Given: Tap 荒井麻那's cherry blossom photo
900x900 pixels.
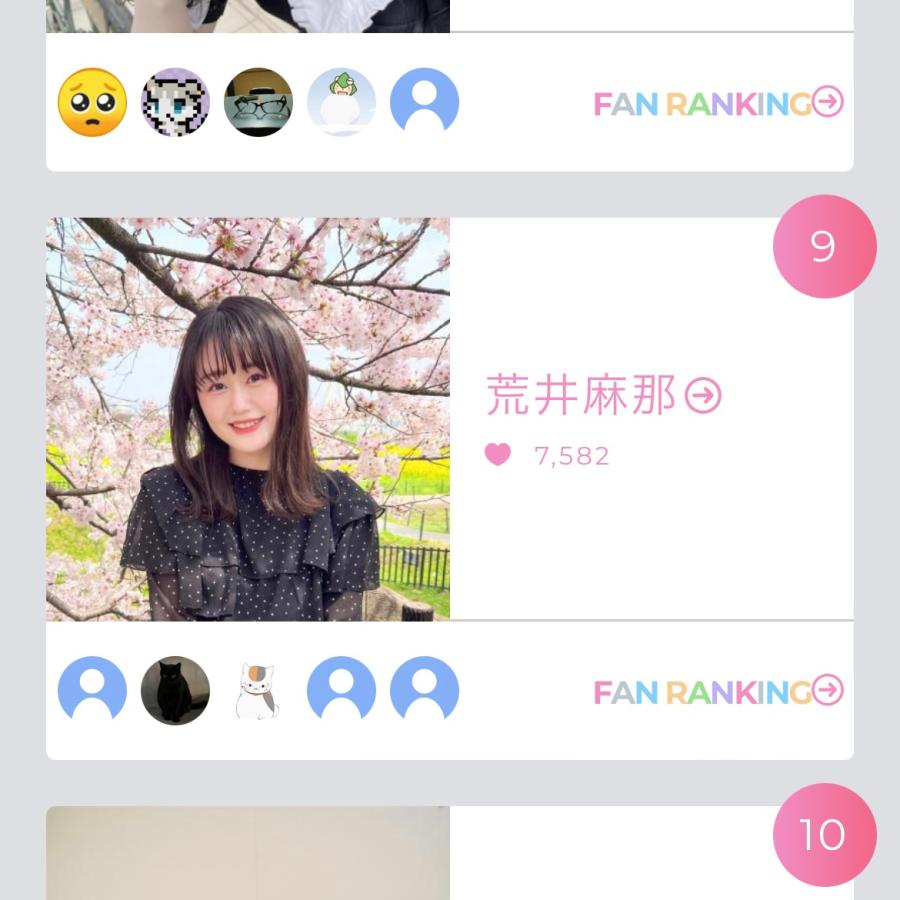Looking at the screenshot, I should 248,419.
